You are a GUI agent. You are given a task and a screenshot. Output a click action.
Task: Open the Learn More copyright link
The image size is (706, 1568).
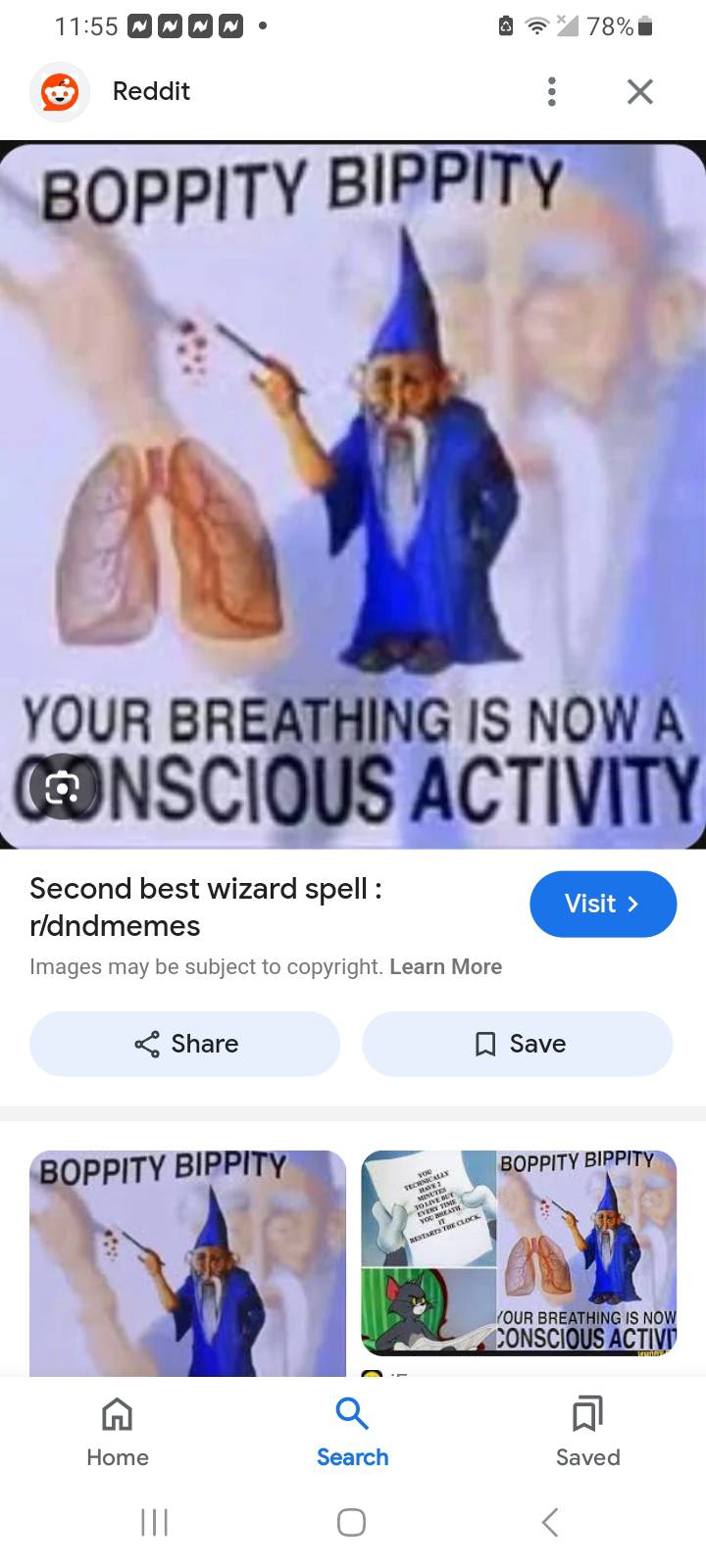[445, 967]
